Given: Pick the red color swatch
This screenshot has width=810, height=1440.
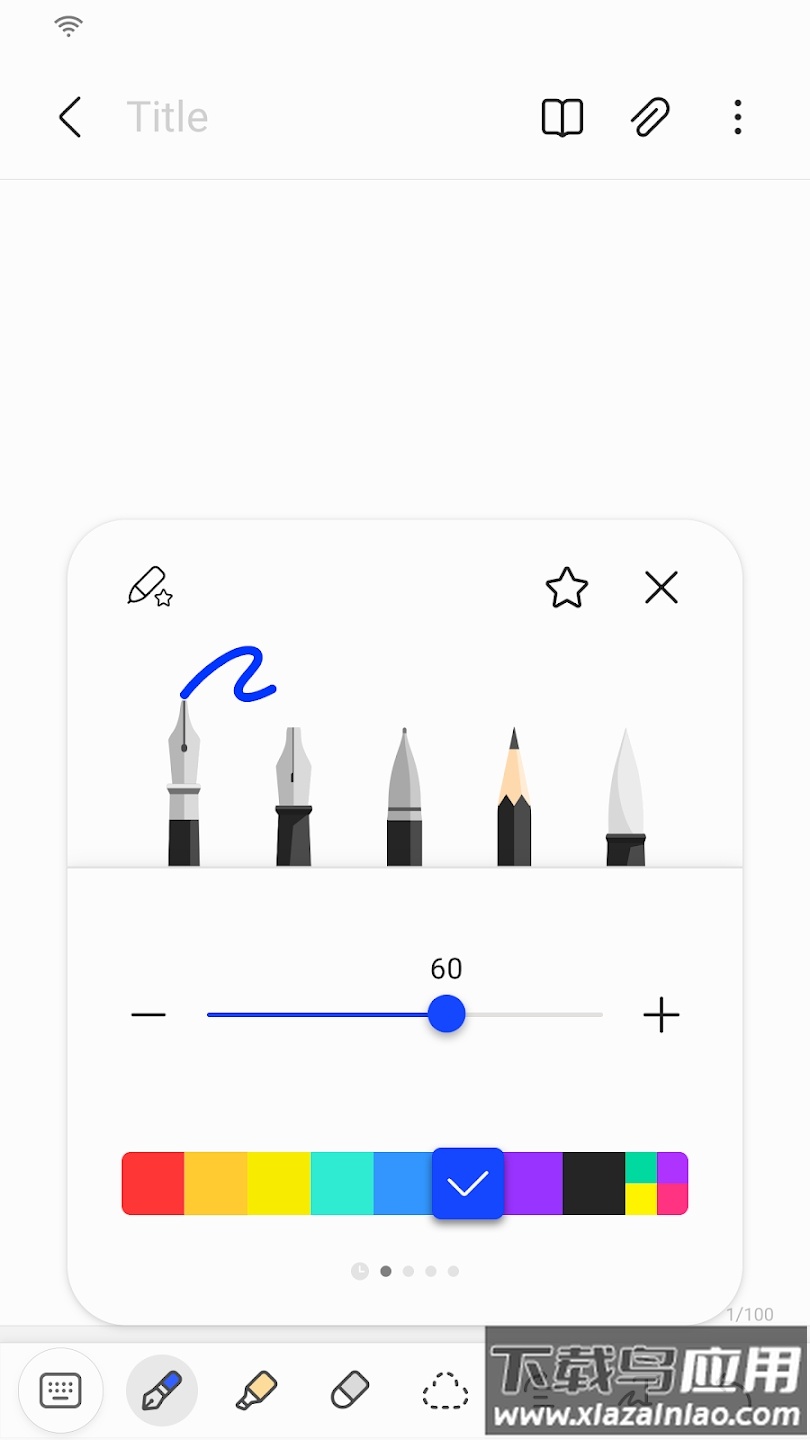Looking at the screenshot, I should tap(153, 1183).
